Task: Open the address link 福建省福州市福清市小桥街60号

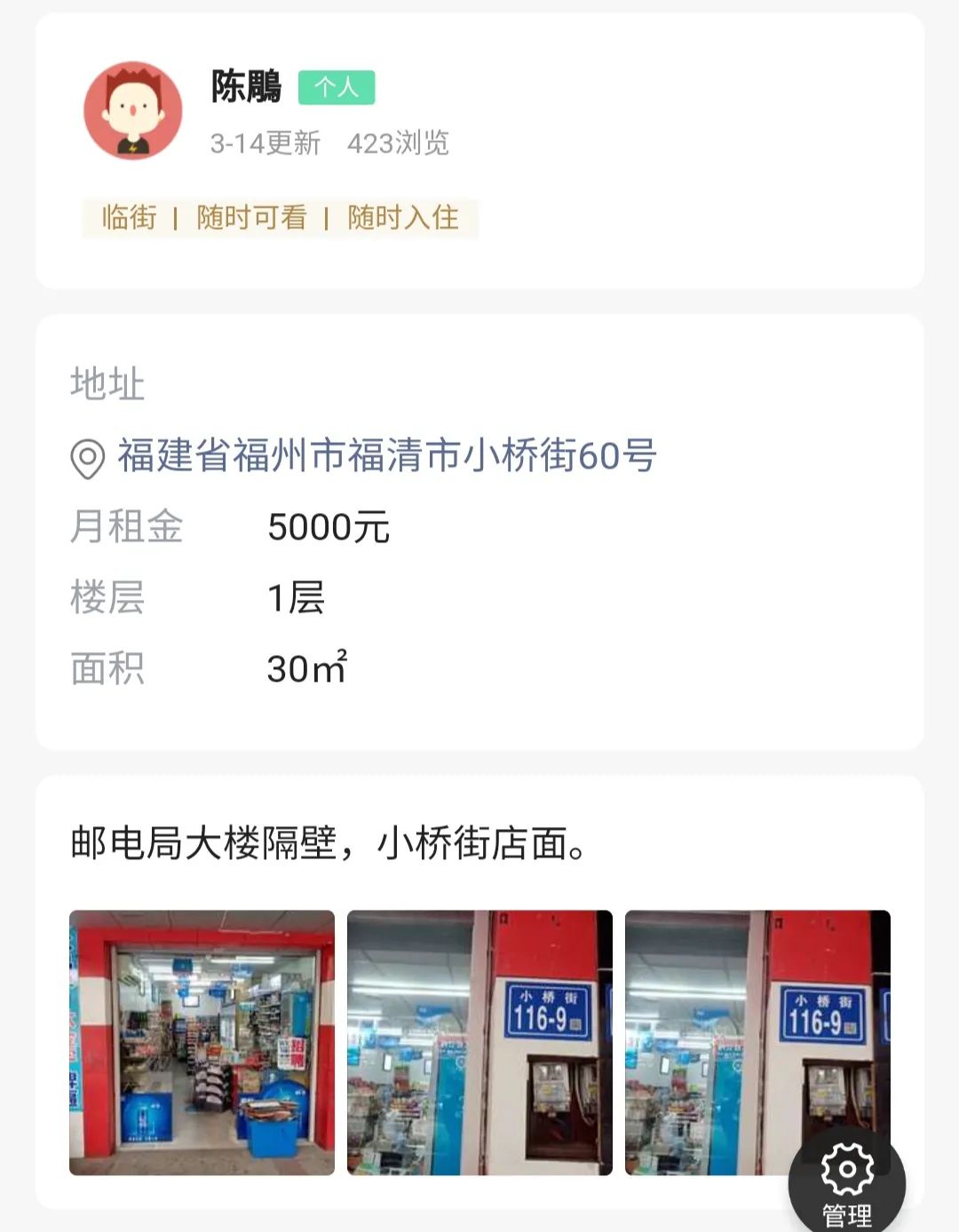Action: pyautogui.click(x=387, y=456)
